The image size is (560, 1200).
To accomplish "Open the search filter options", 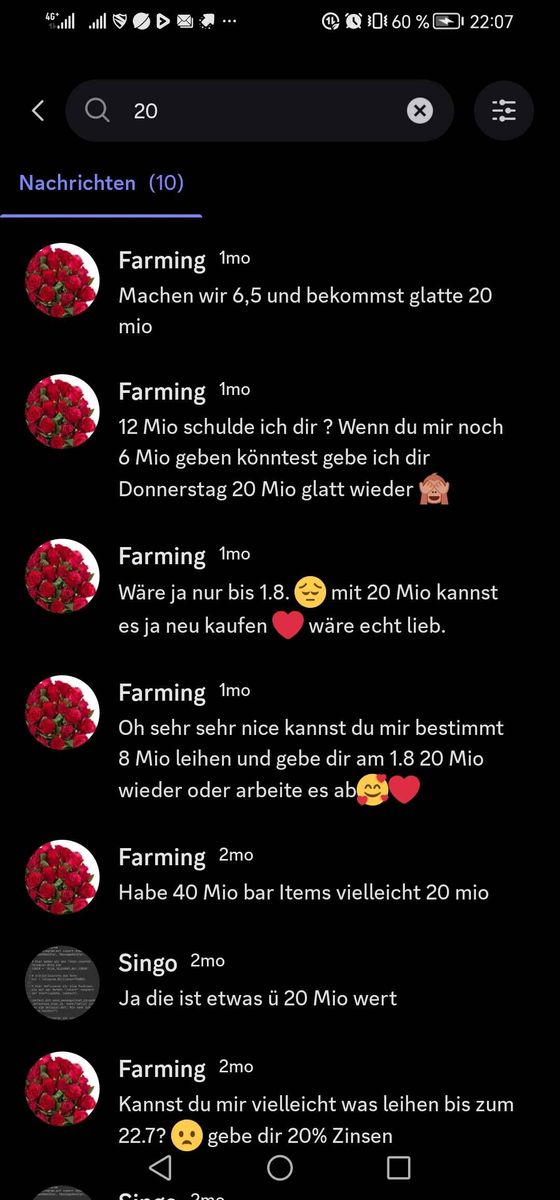I will (503, 111).
